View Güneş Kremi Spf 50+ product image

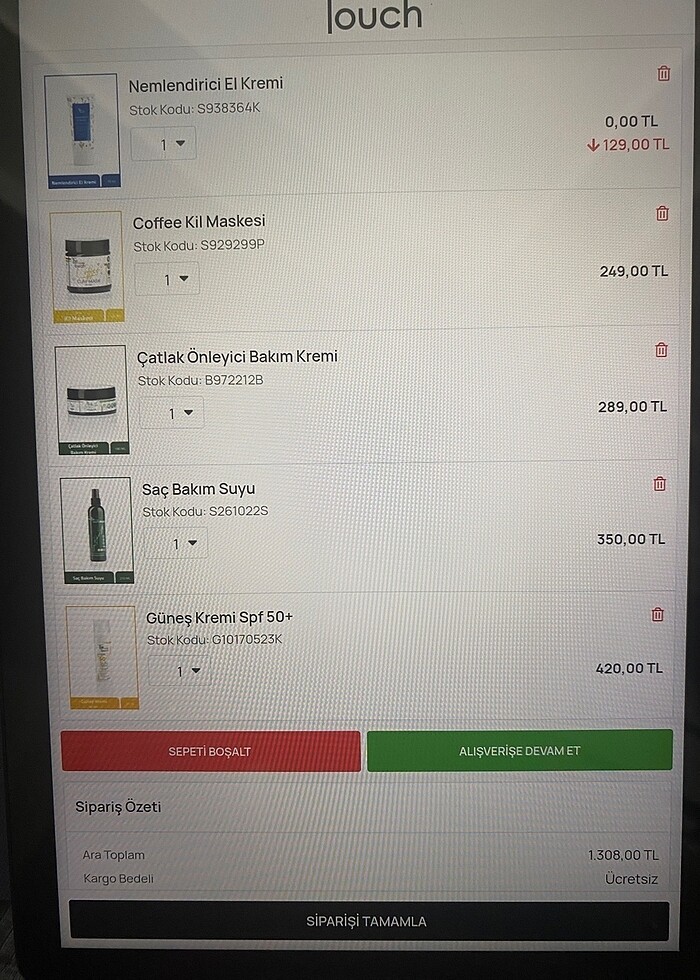tap(102, 657)
